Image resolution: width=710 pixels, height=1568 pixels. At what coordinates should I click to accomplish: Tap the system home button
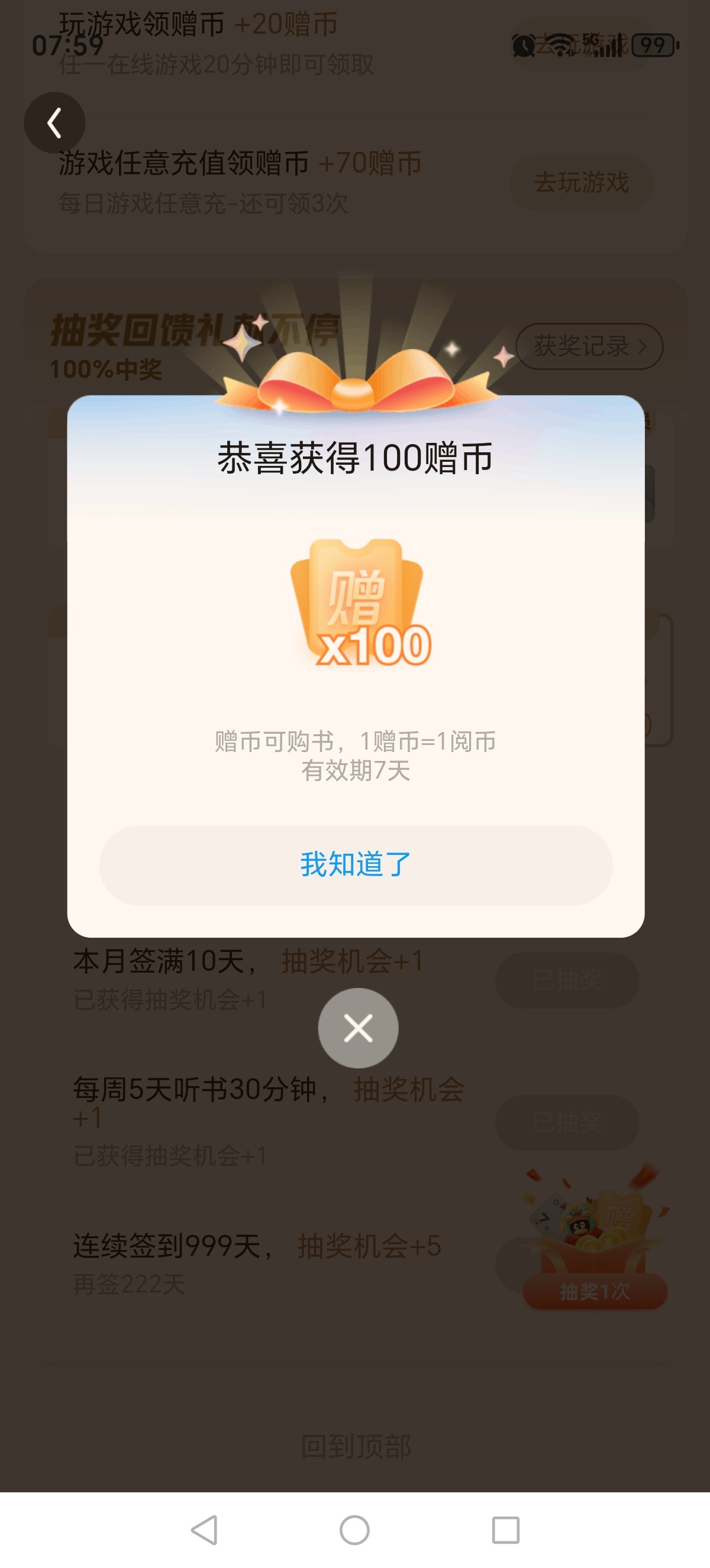point(354,1530)
